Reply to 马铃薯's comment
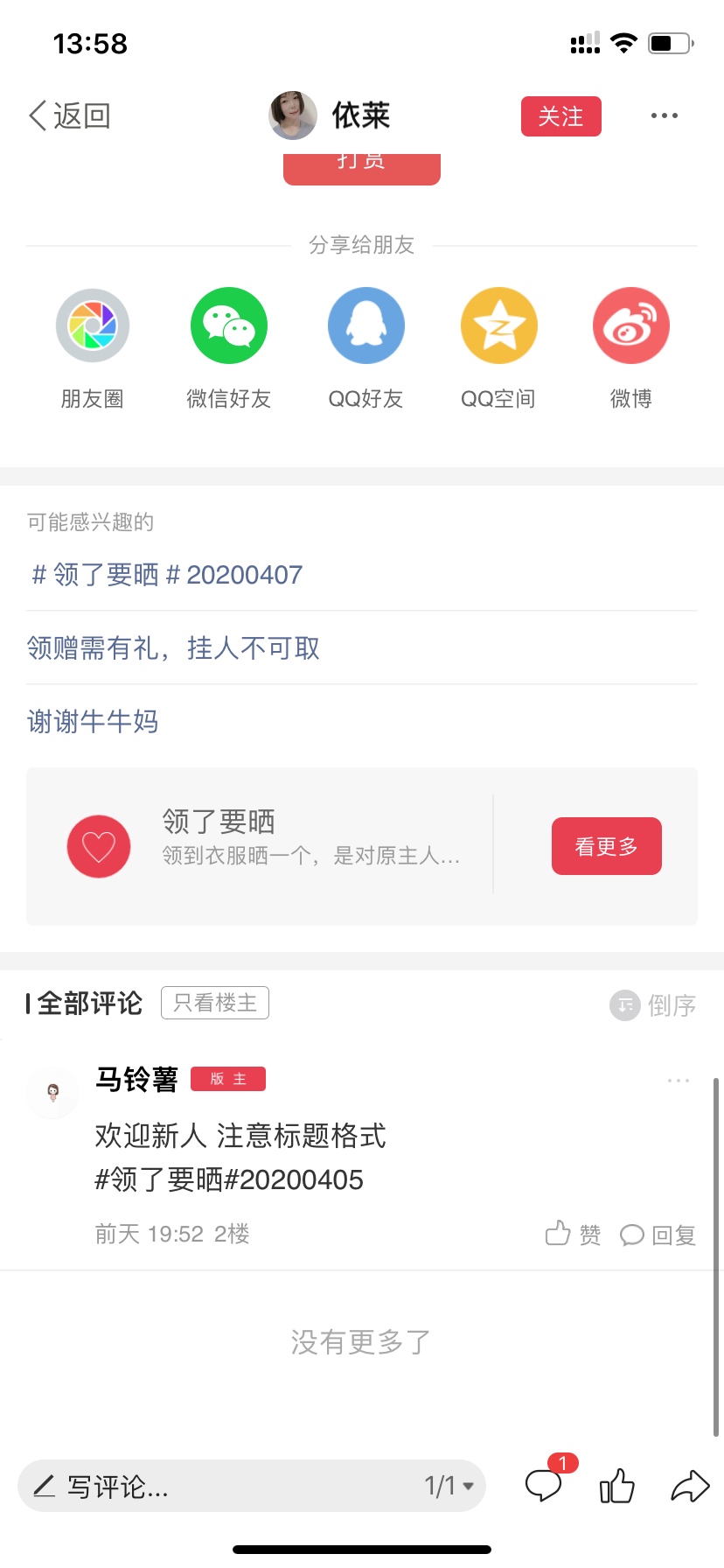This screenshot has width=724, height=1568. point(658,1235)
